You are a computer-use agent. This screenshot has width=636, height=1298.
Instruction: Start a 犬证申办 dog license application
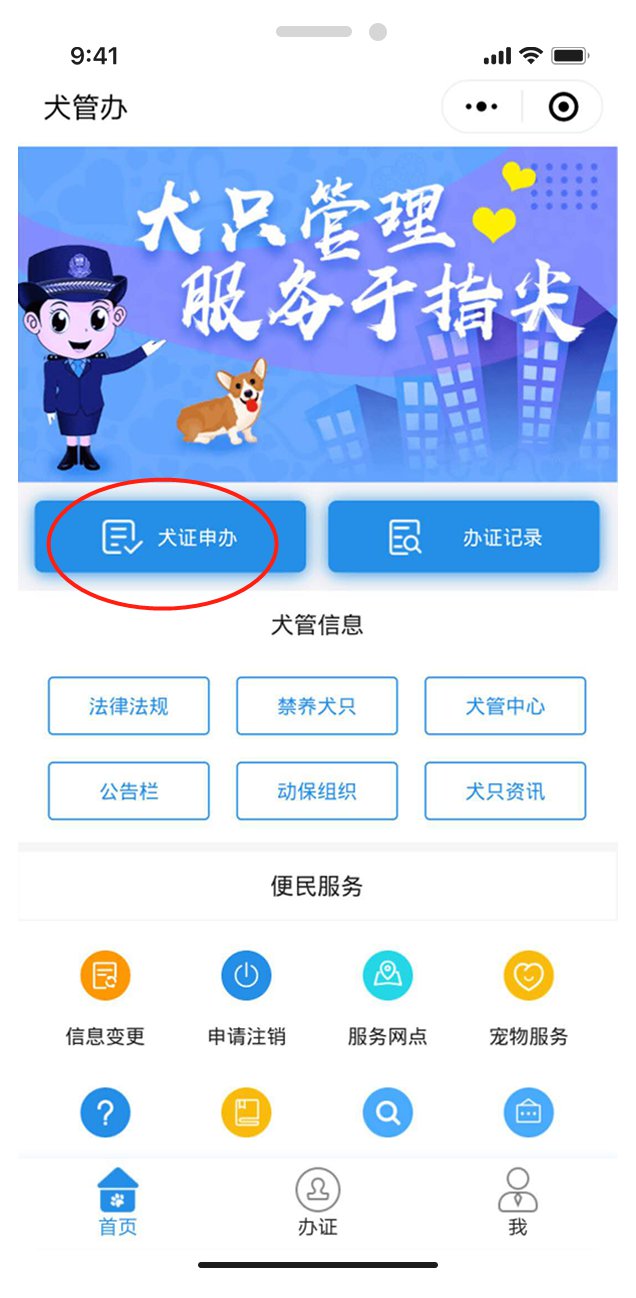170,537
